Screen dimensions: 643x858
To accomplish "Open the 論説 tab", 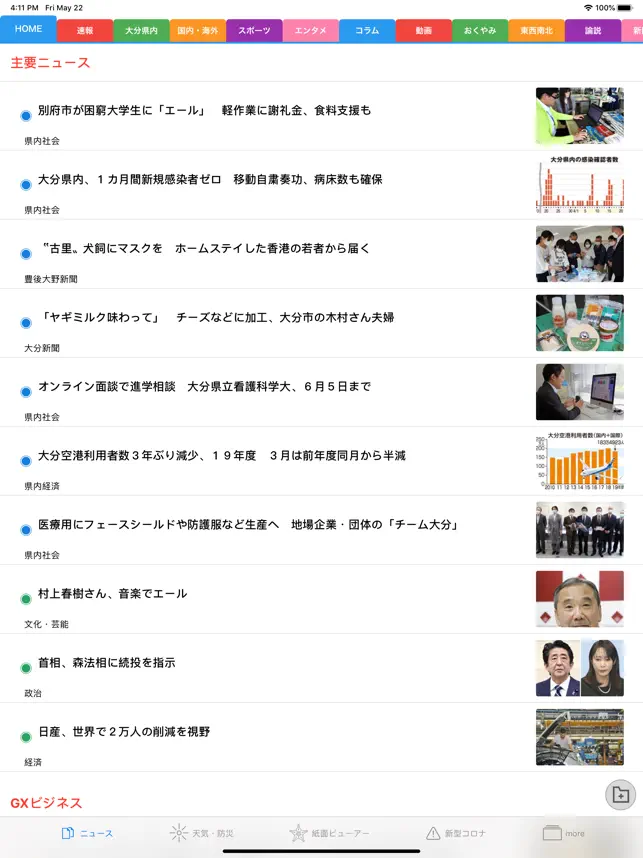I will tap(593, 31).
